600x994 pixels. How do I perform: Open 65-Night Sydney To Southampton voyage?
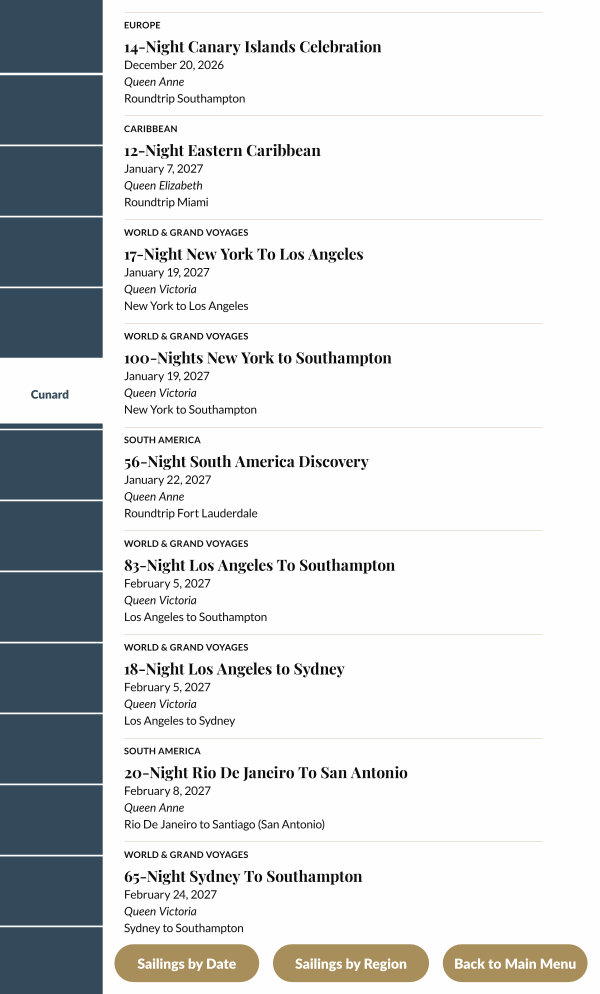[243, 877]
